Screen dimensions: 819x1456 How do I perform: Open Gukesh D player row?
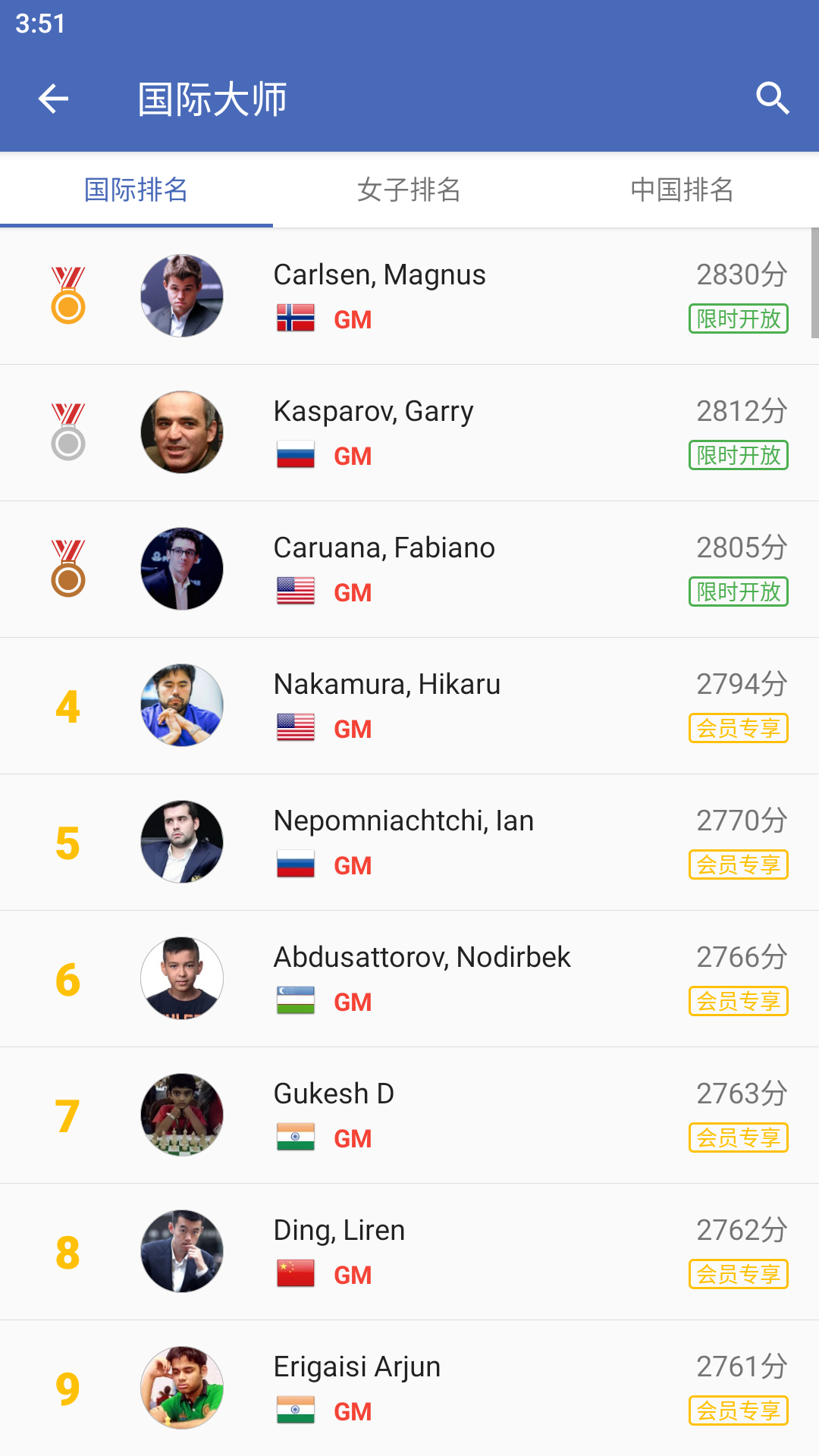pos(409,1115)
